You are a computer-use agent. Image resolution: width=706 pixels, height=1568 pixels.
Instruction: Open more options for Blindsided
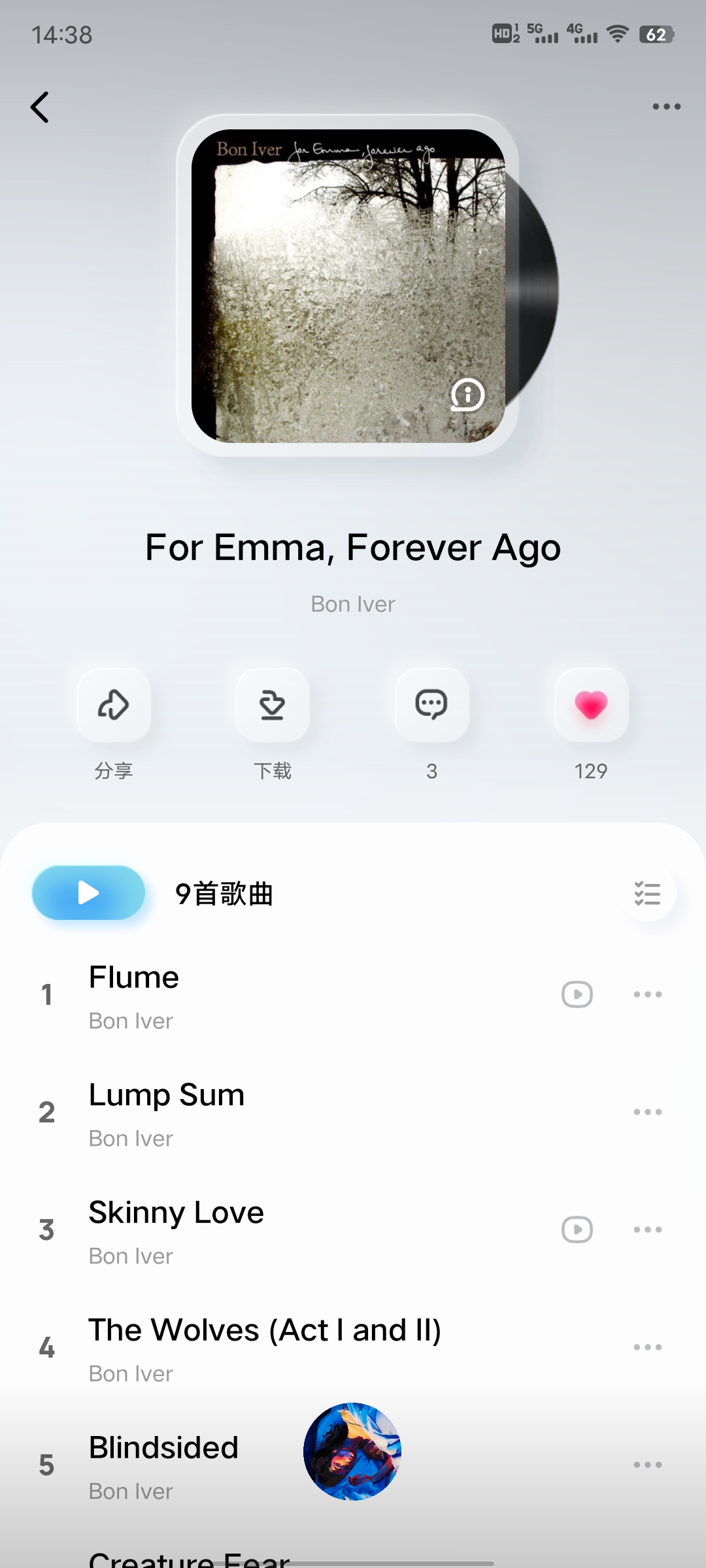tap(647, 1465)
